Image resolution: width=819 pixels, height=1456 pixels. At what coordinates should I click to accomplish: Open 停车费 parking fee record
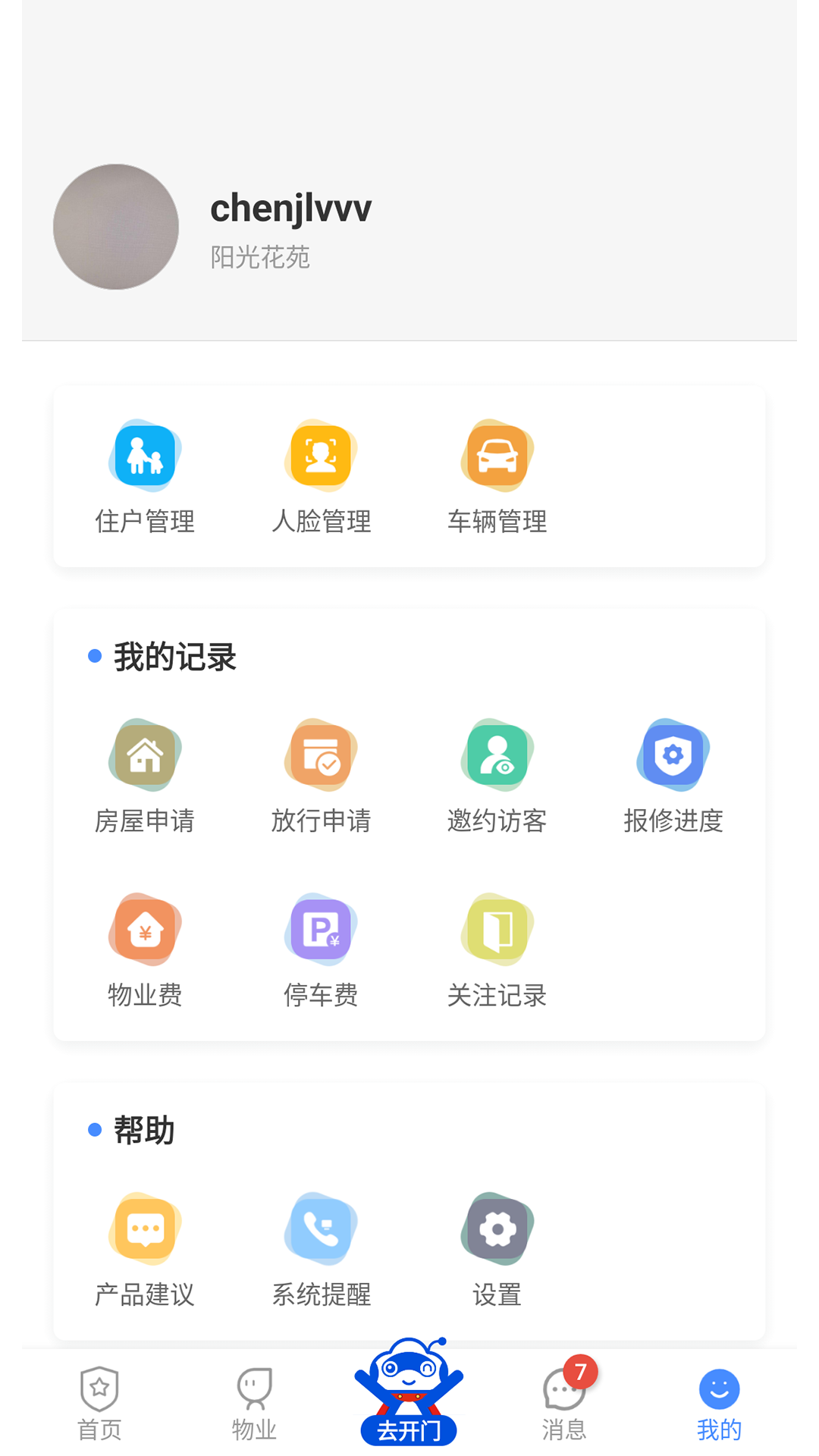(x=320, y=949)
